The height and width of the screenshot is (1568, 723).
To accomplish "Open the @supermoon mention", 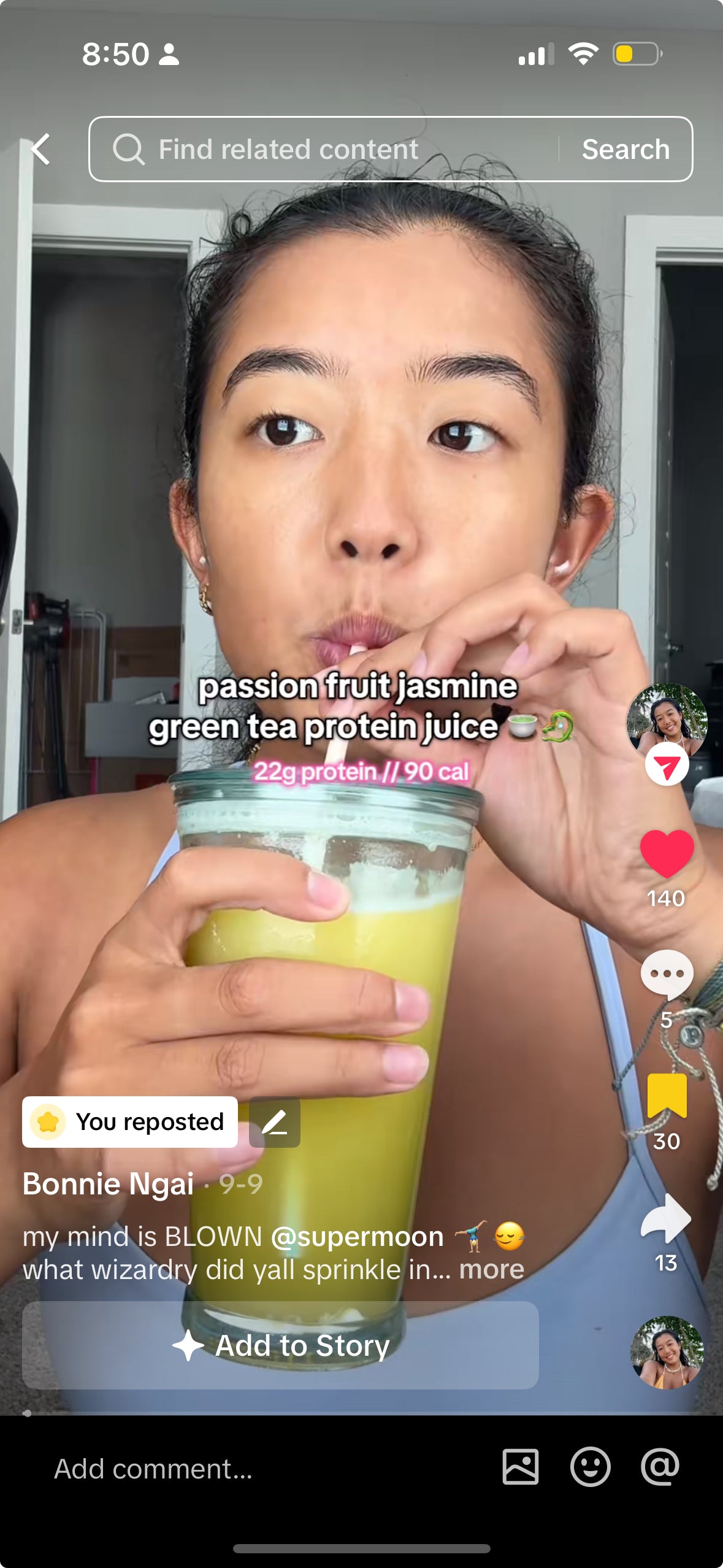I will coord(357,1237).
